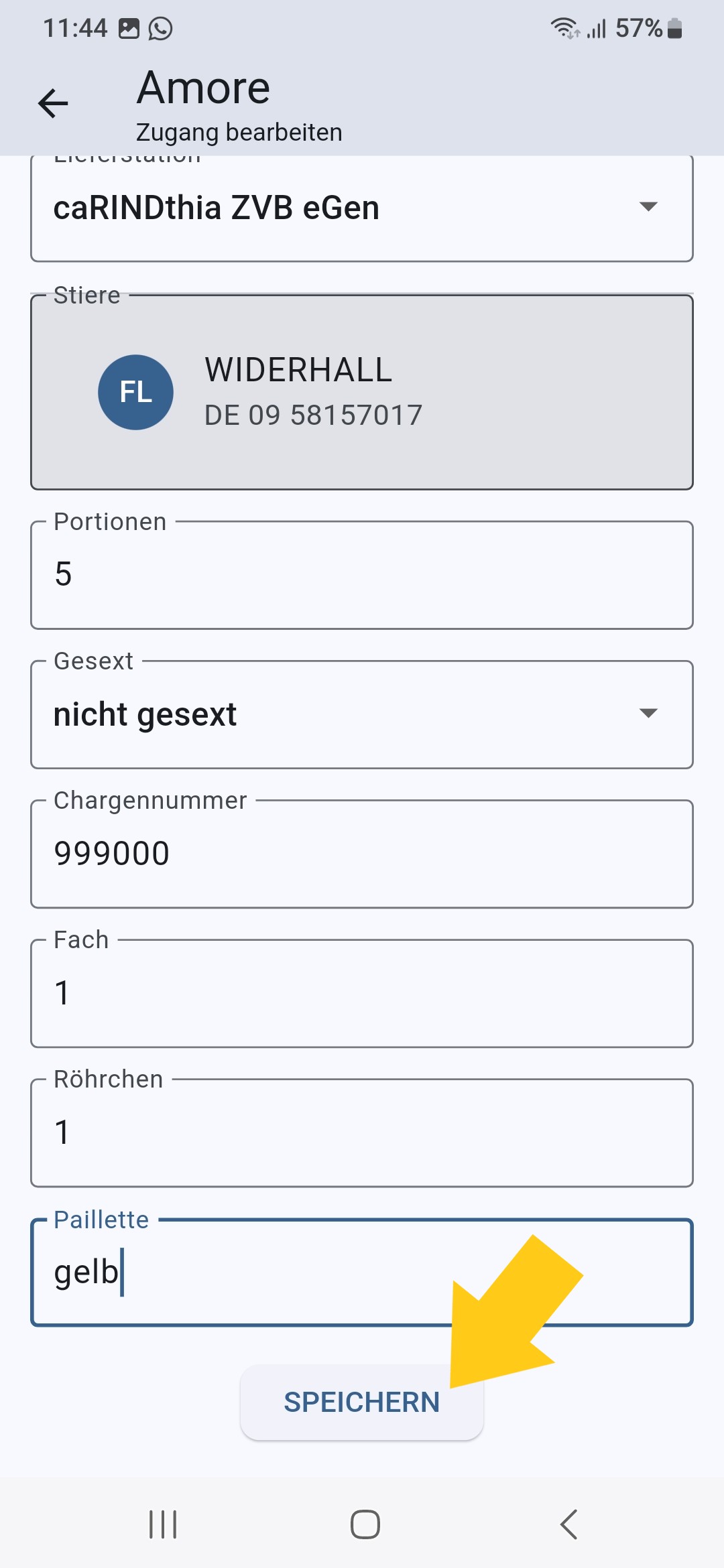Image resolution: width=724 pixels, height=1568 pixels.
Task: Focus the Fach input field
Action: tap(362, 993)
